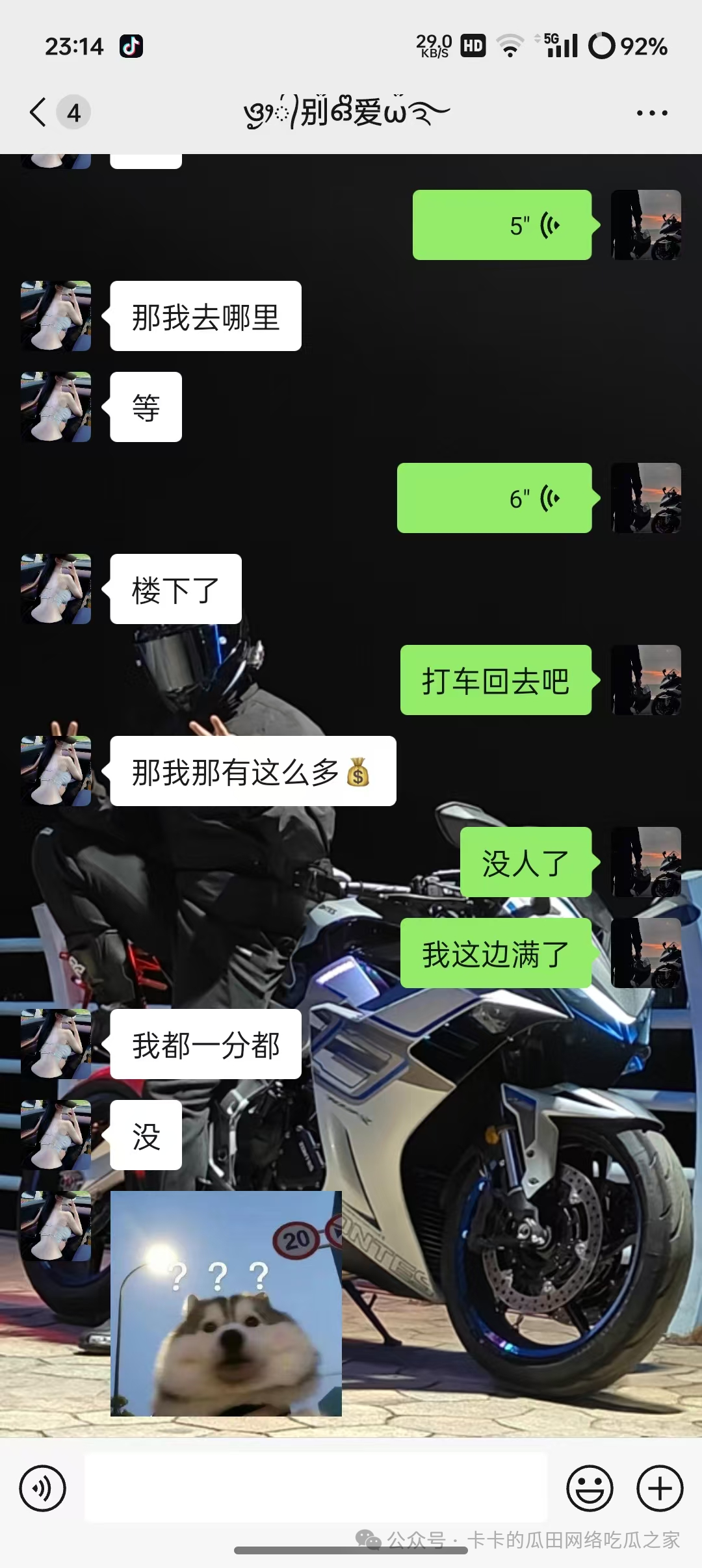
Task: Switch to voice input mode
Action: click(x=42, y=1488)
